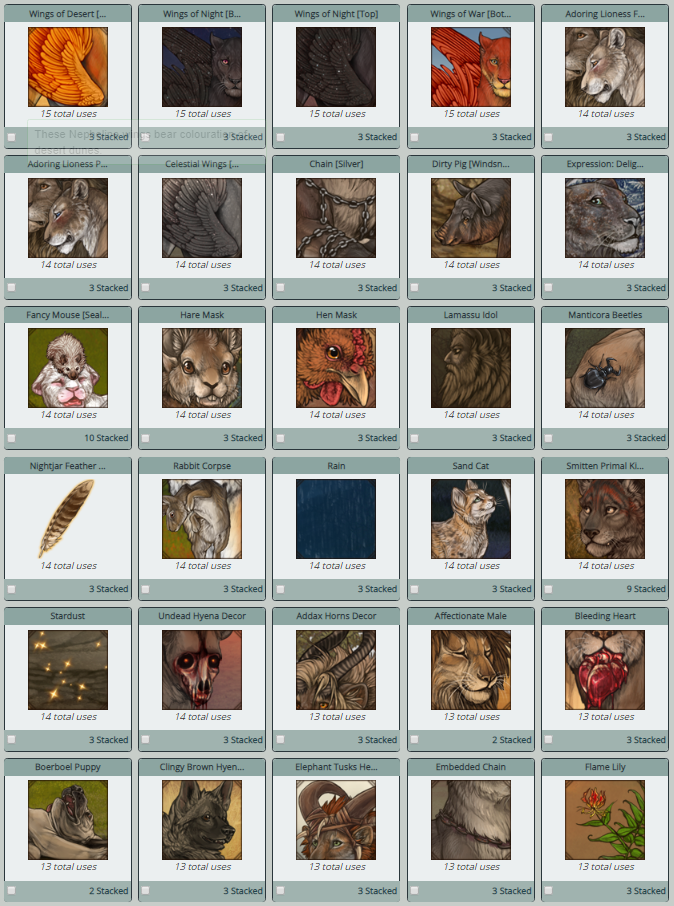
Task: Check the Undead Hyena Decor box
Action: pos(146,740)
